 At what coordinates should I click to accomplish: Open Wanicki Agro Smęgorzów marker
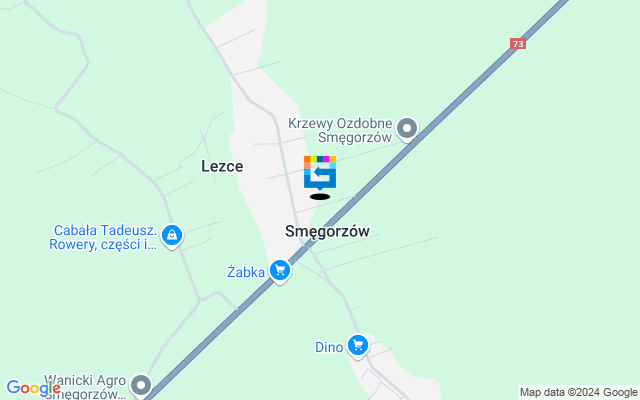[x=141, y=385]
